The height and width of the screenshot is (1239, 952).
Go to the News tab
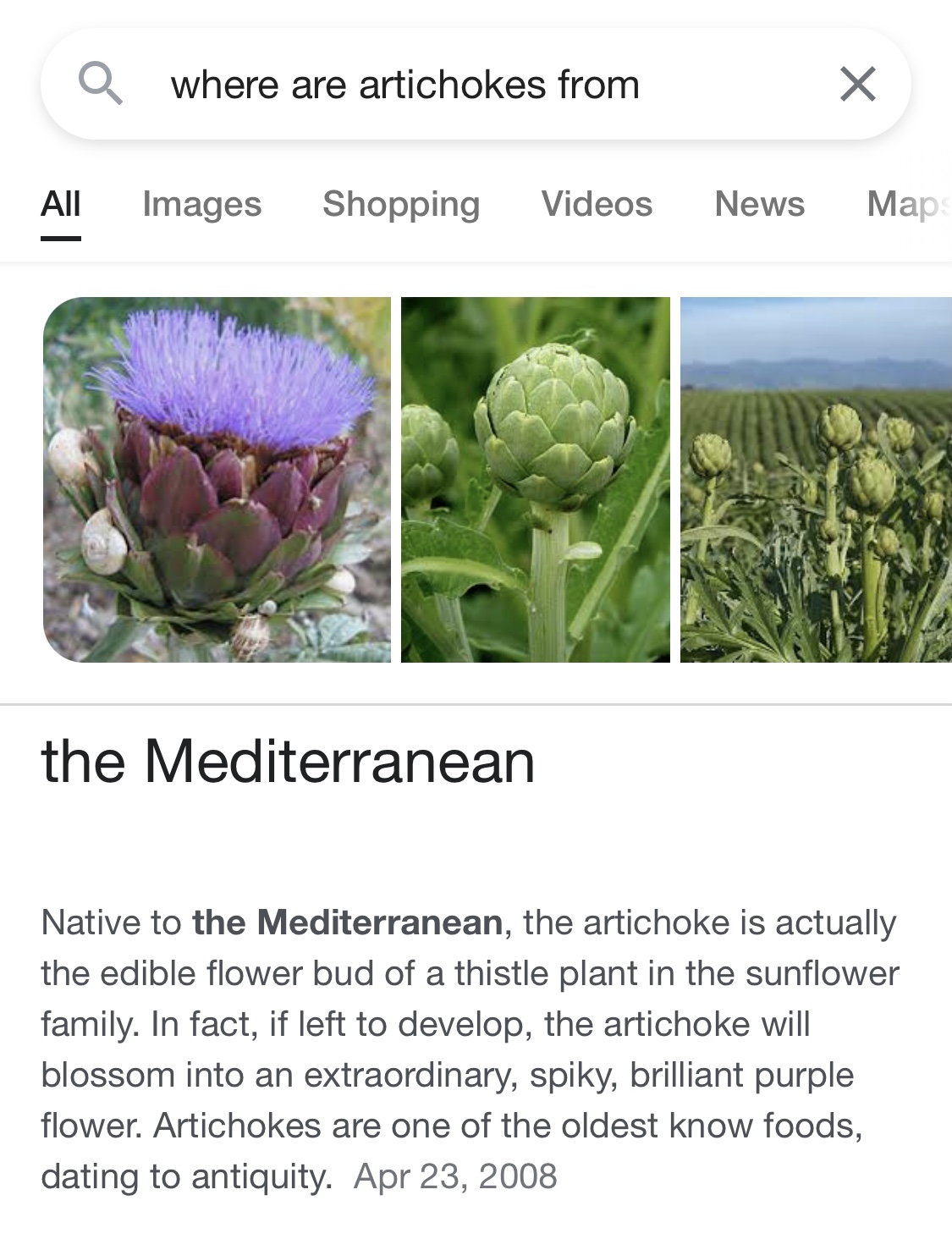759,204
